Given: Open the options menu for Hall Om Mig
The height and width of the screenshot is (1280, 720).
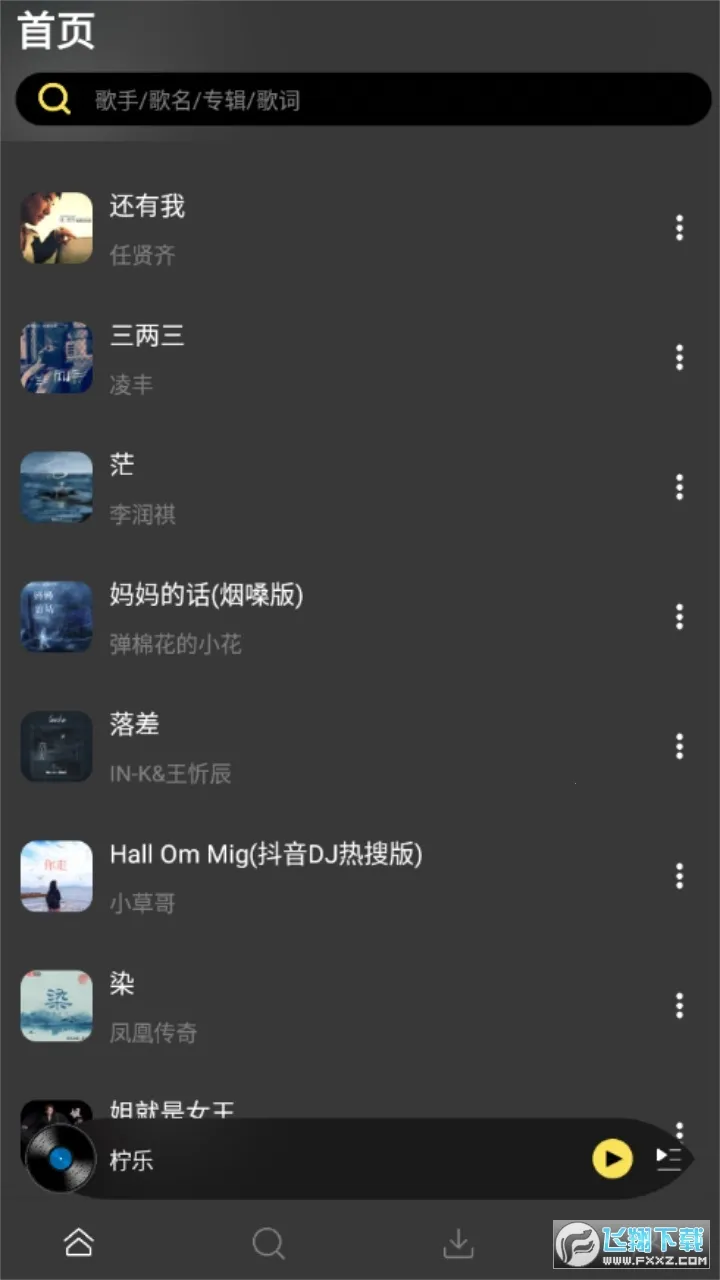Looking at the screenshot, I should (678, 877).
